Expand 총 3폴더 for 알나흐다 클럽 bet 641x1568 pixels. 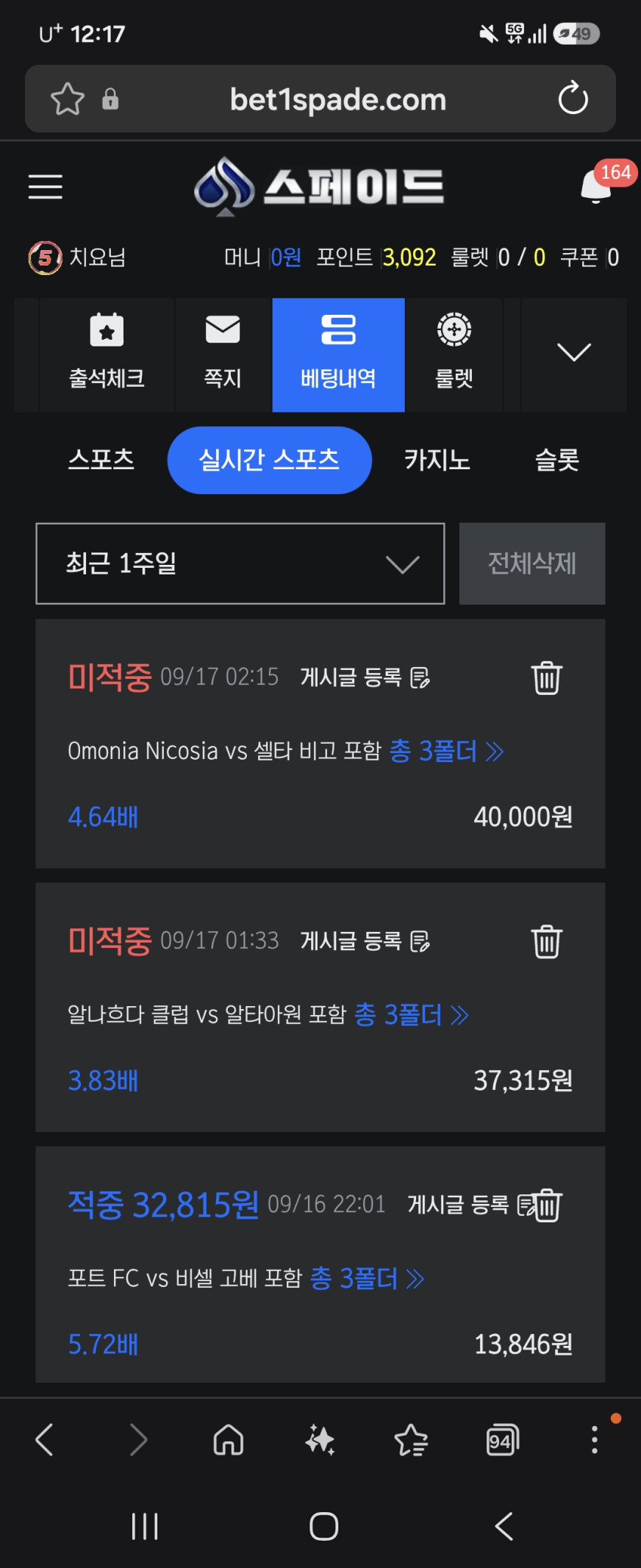[412, 1015]
